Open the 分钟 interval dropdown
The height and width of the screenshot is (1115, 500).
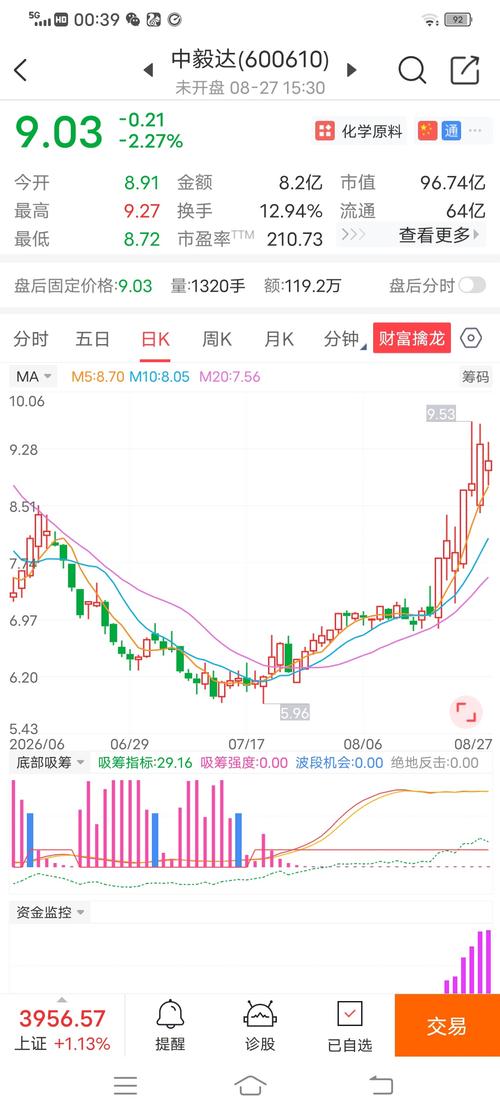[x=345, y=339]
